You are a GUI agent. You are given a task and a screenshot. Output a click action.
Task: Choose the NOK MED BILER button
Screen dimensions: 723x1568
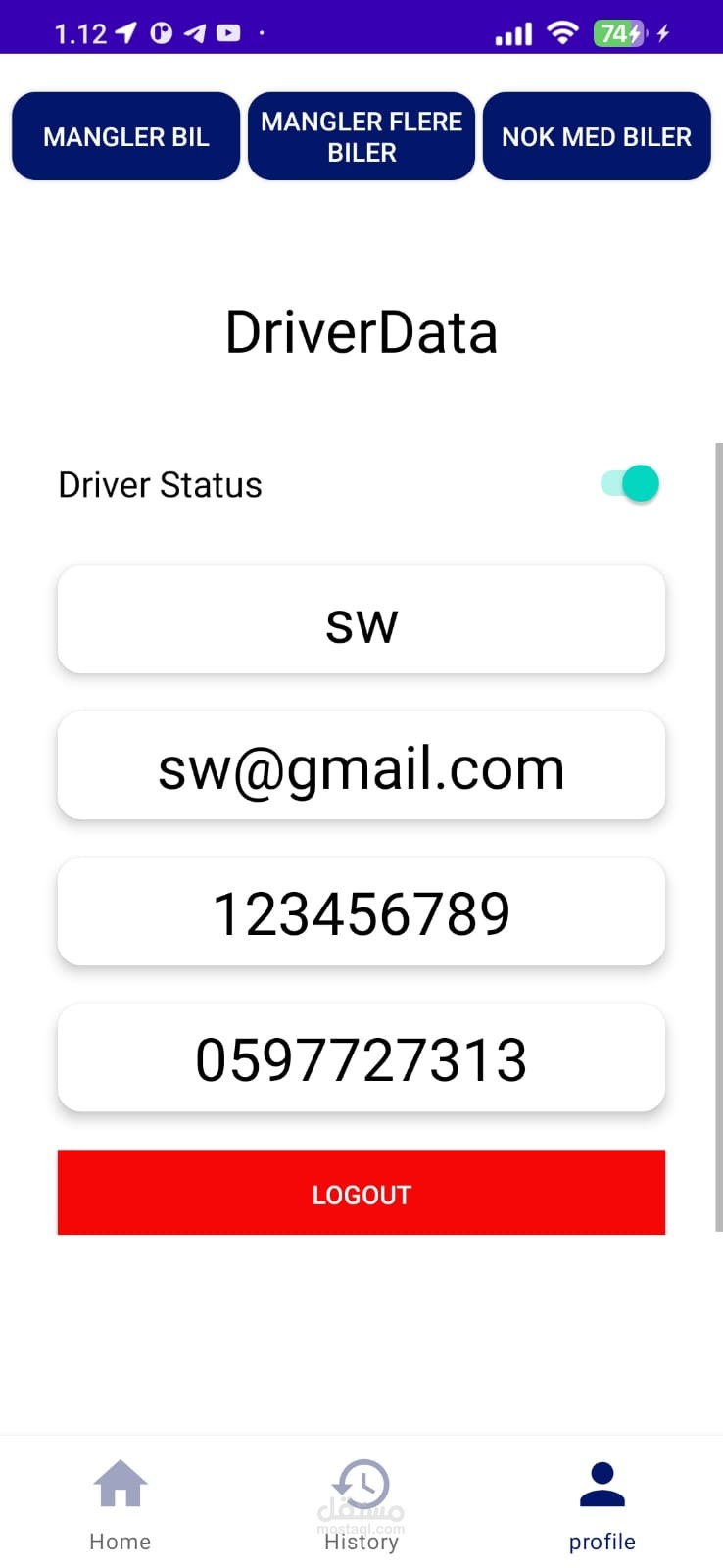click(x=597, y=136)
